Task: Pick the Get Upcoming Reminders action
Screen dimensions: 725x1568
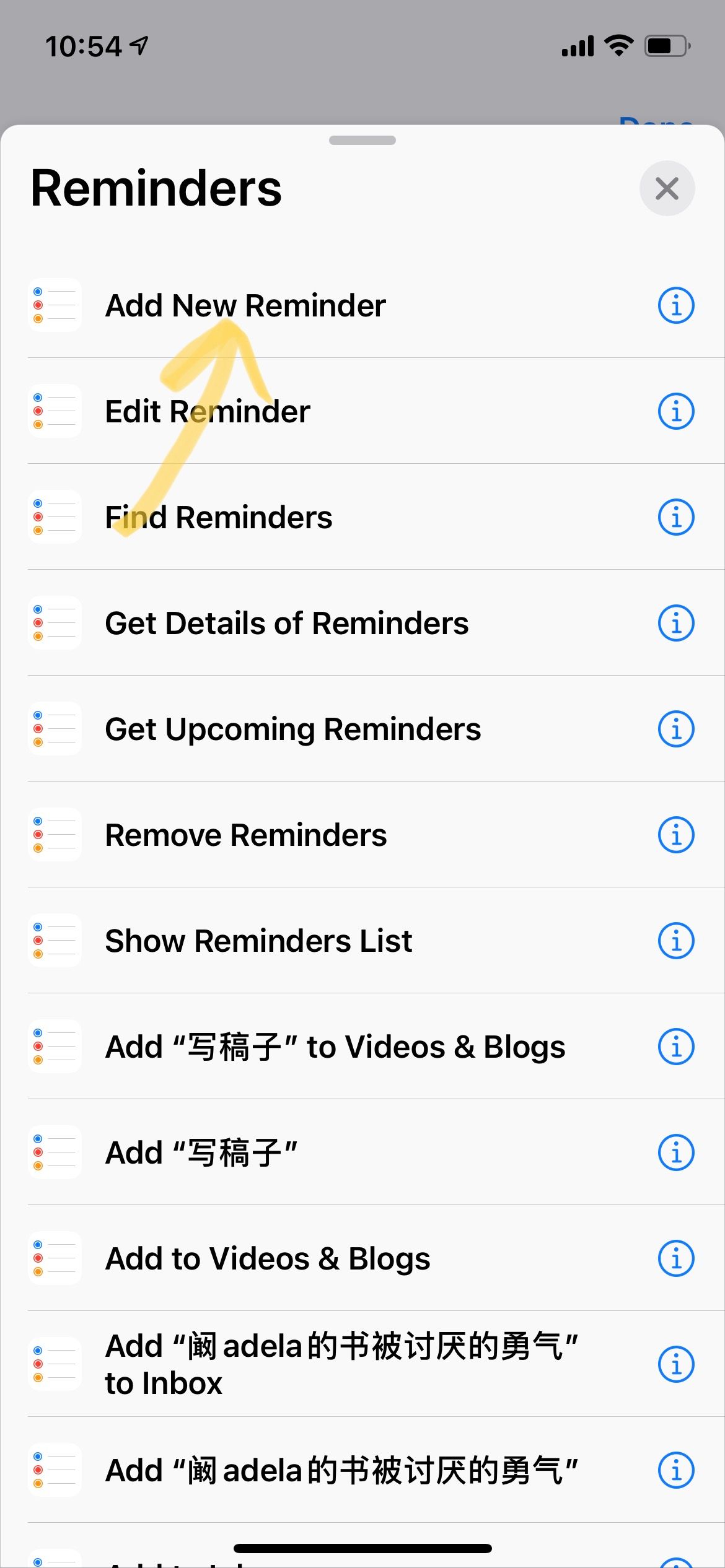Action: [292, 729]
